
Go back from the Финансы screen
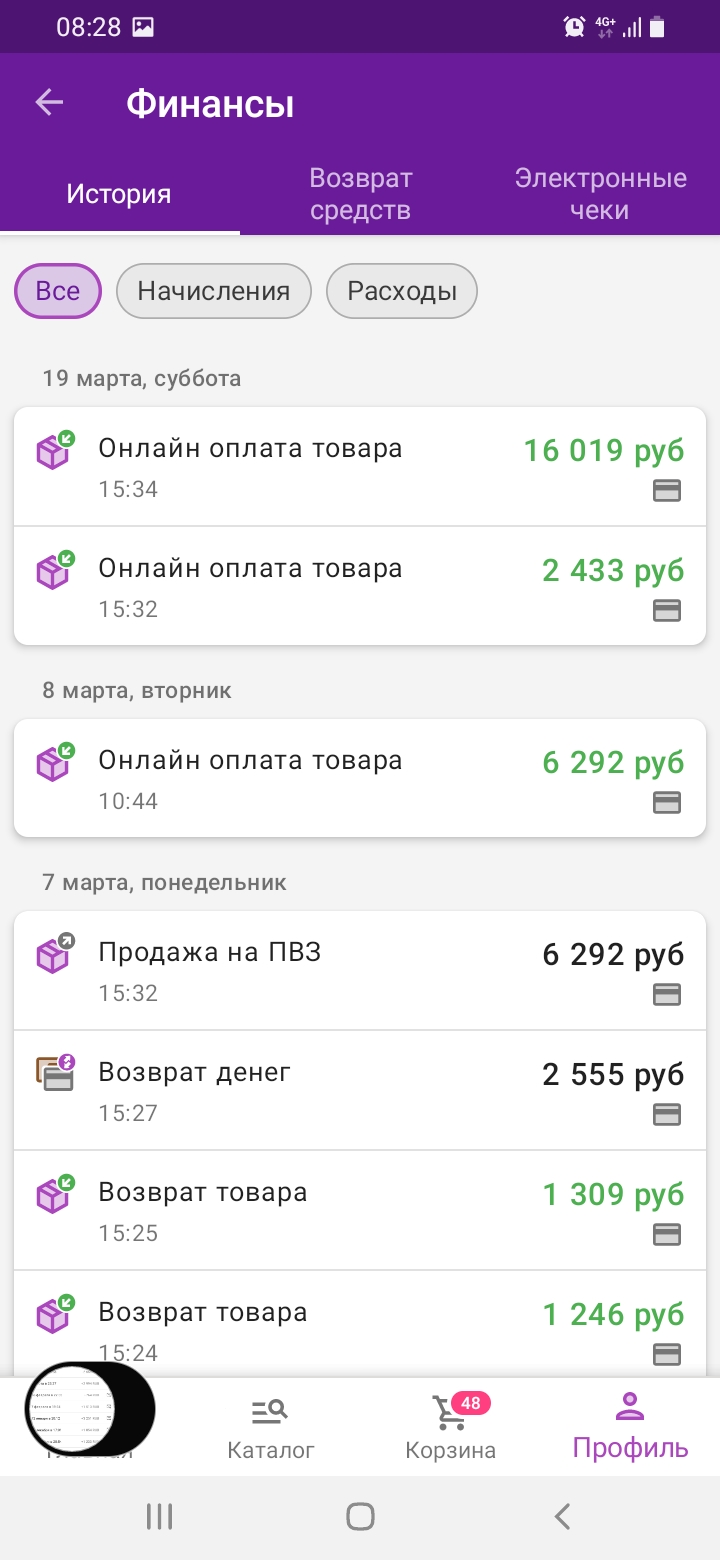[49, 103]
